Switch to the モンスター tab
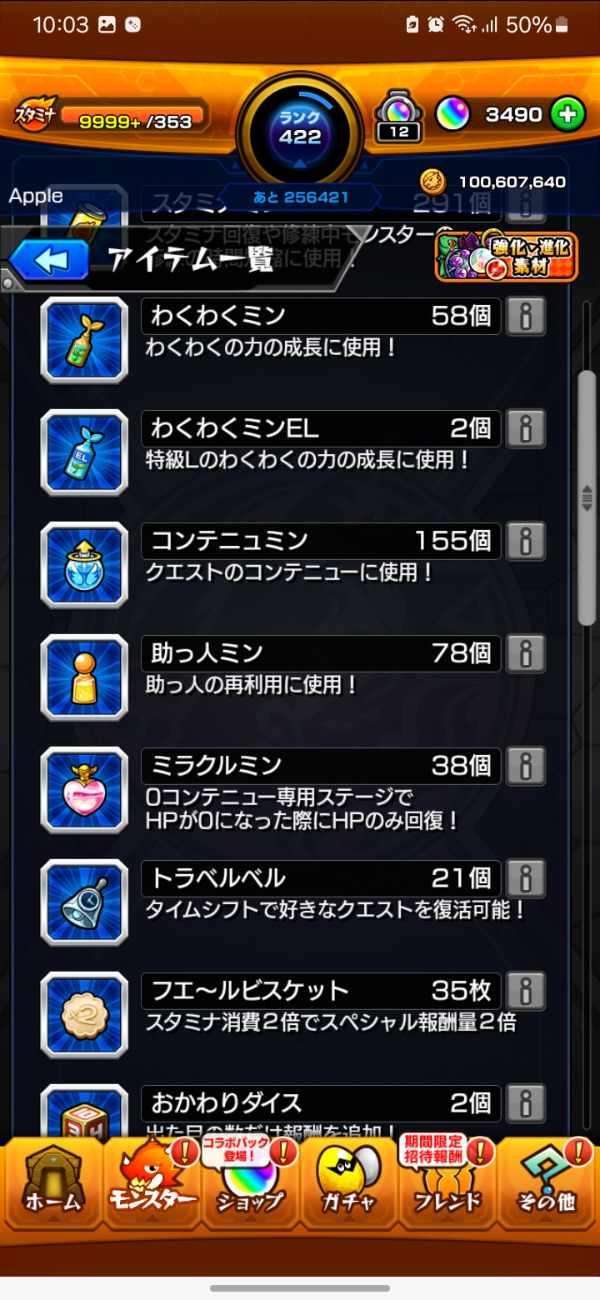This screenshot has height=1300, width=600. 150,1185
